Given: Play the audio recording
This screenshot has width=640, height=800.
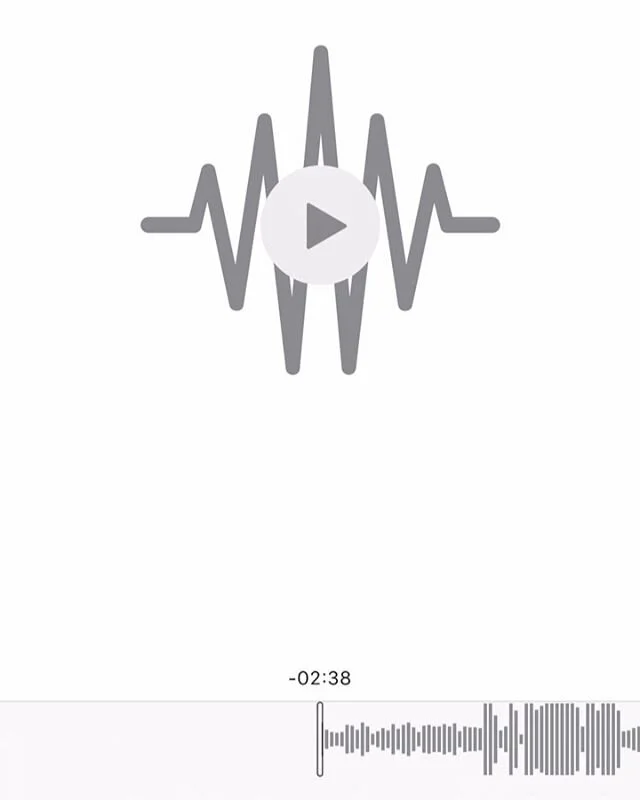Looking at the screenshot, I should tap(320, 225).
